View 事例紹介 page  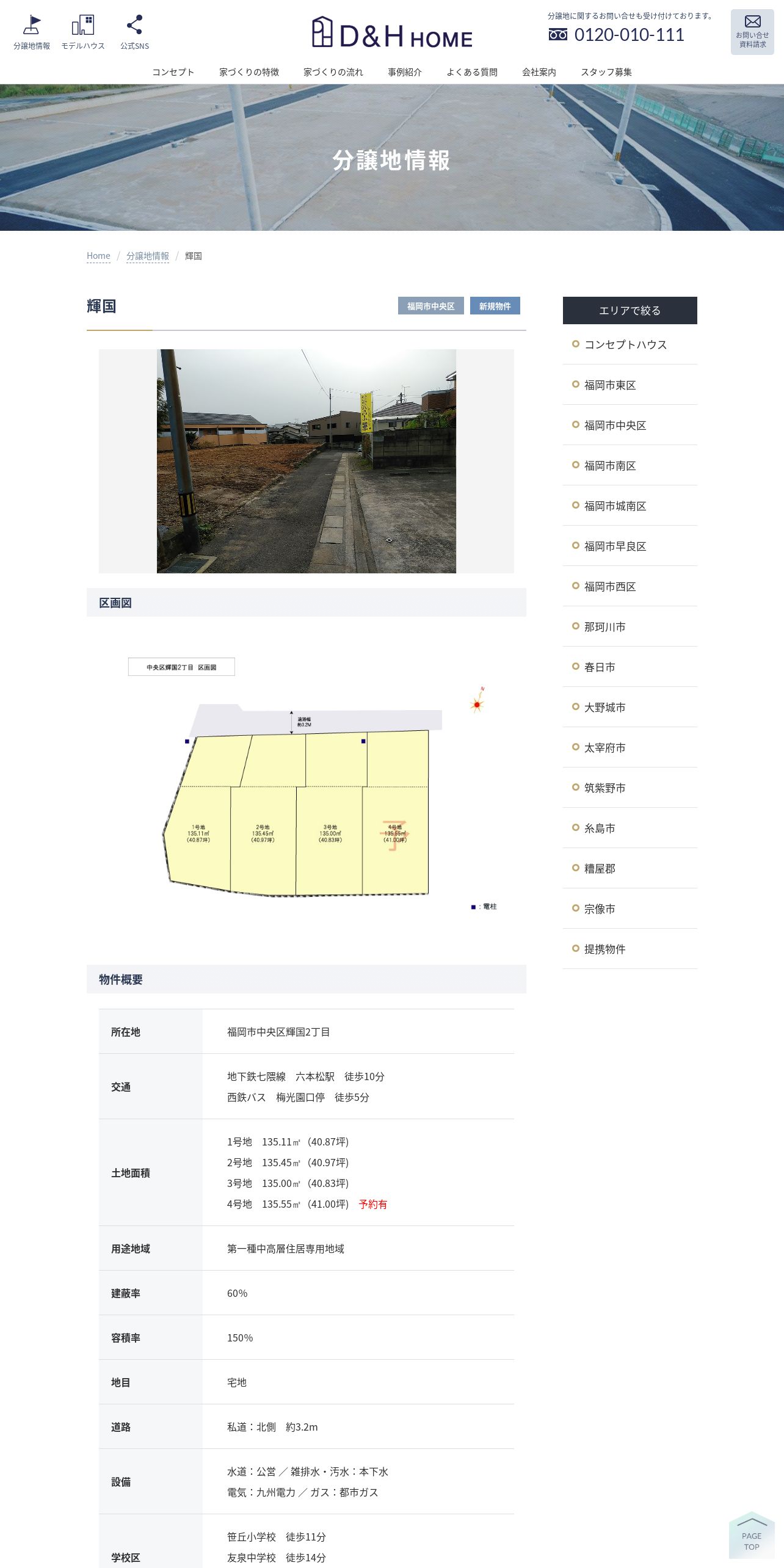405,72
